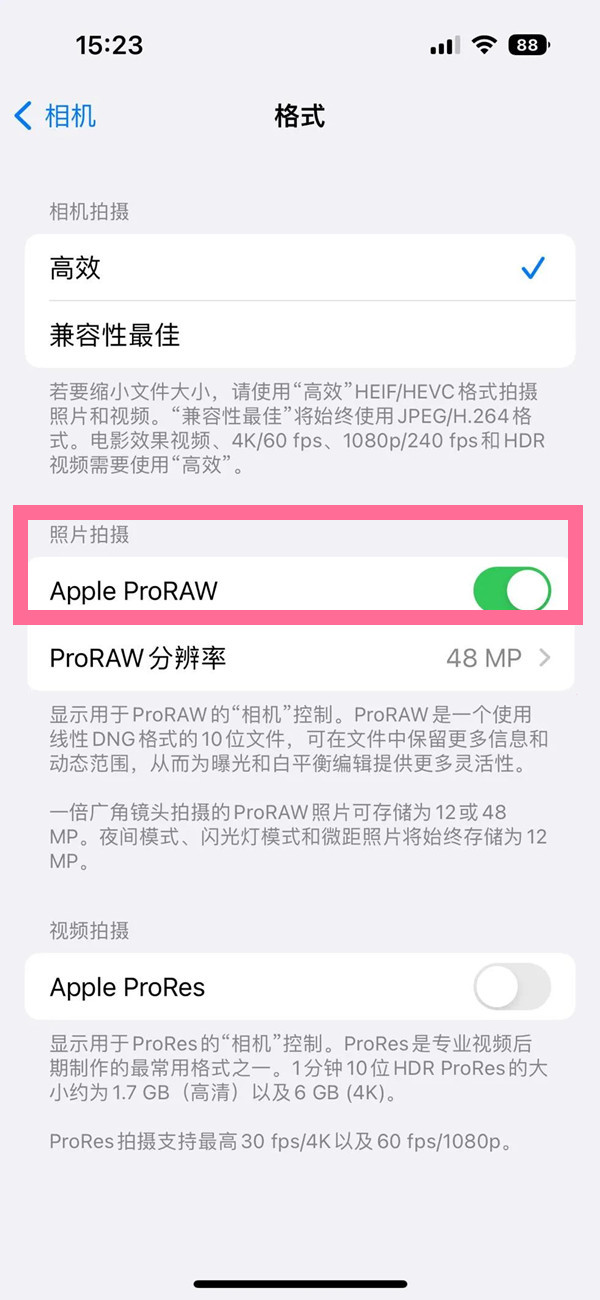
Task: Enable Apple ProRes video capture
Action: coord(511,987)
